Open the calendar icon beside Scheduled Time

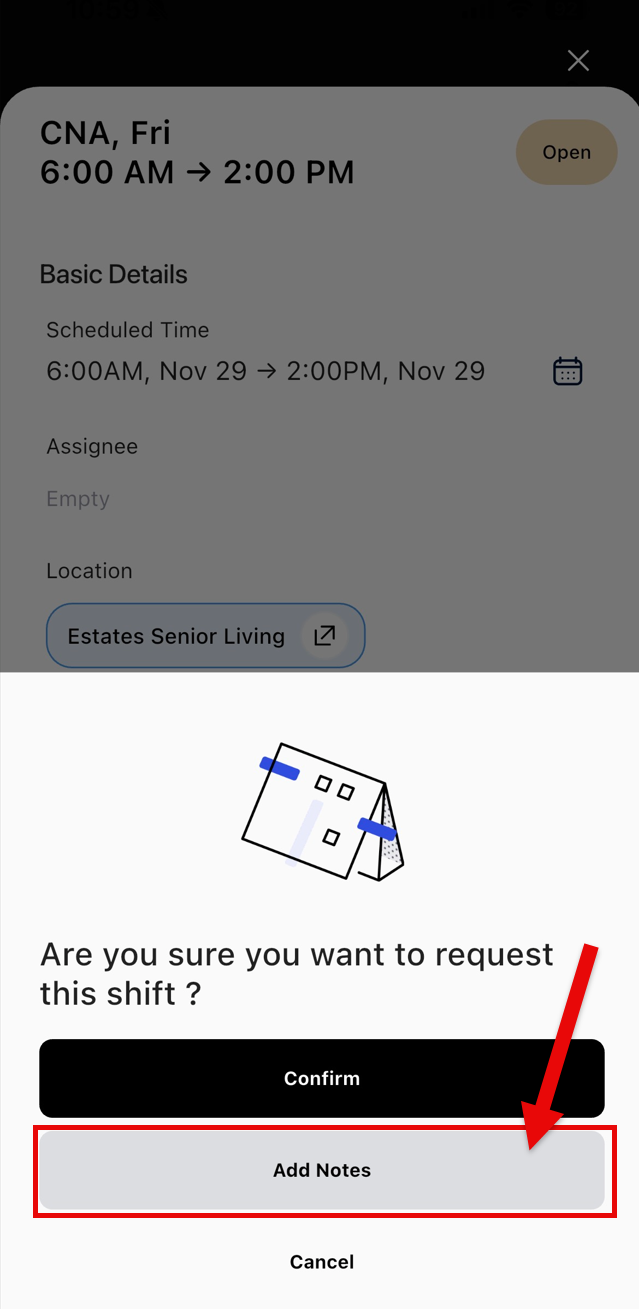coord(567,371)
